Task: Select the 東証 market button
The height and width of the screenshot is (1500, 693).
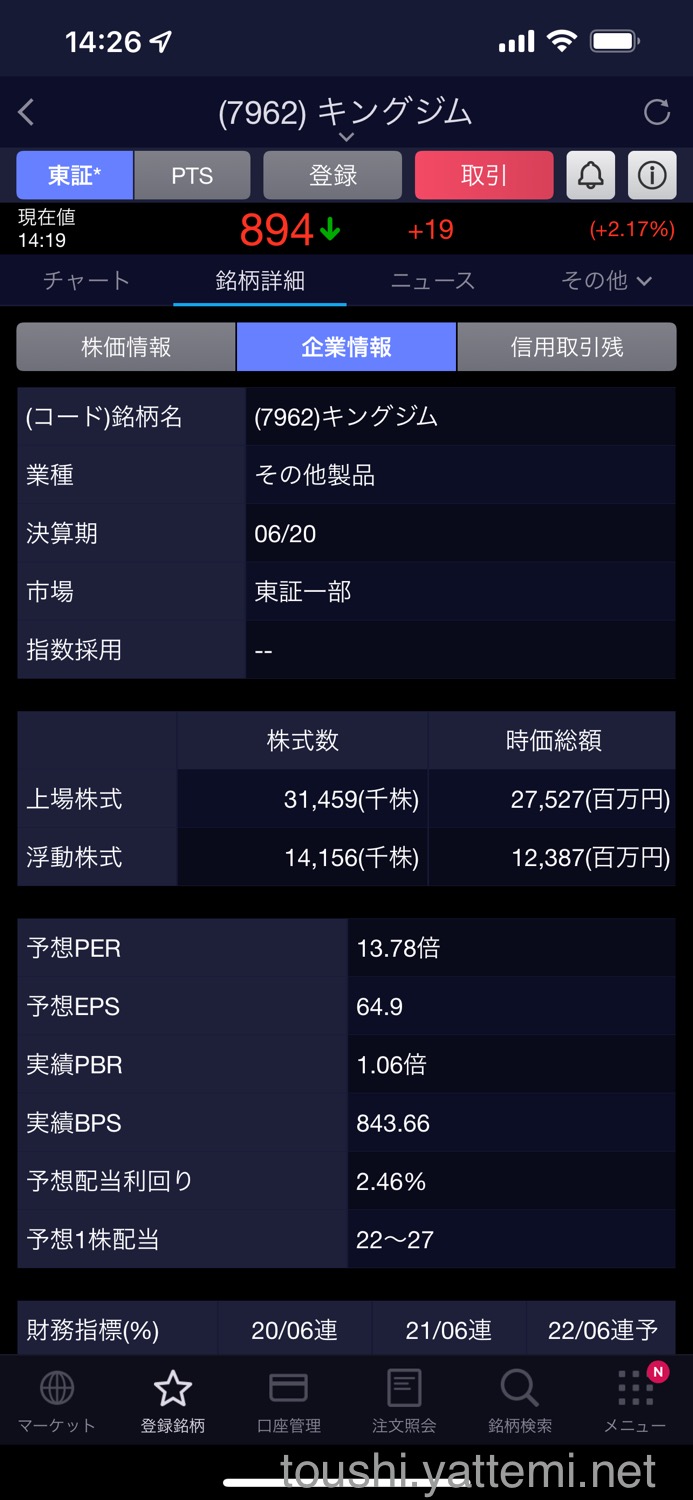Action: coord(74,176)
